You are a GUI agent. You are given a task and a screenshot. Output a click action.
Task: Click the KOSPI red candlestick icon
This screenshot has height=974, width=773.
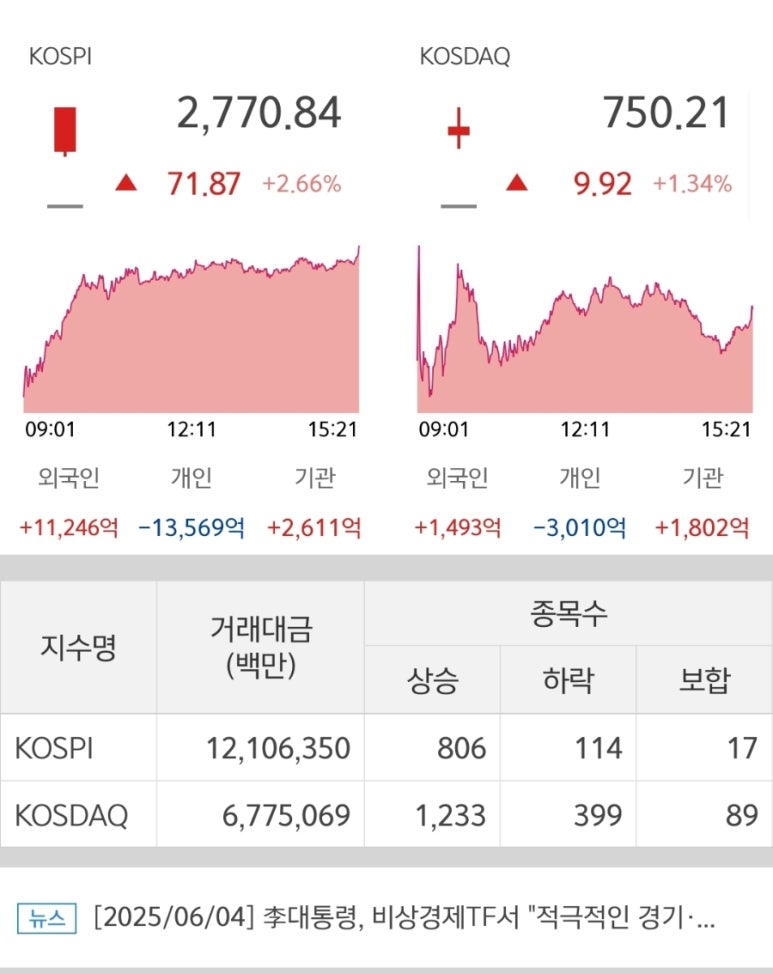pos(64,125)
